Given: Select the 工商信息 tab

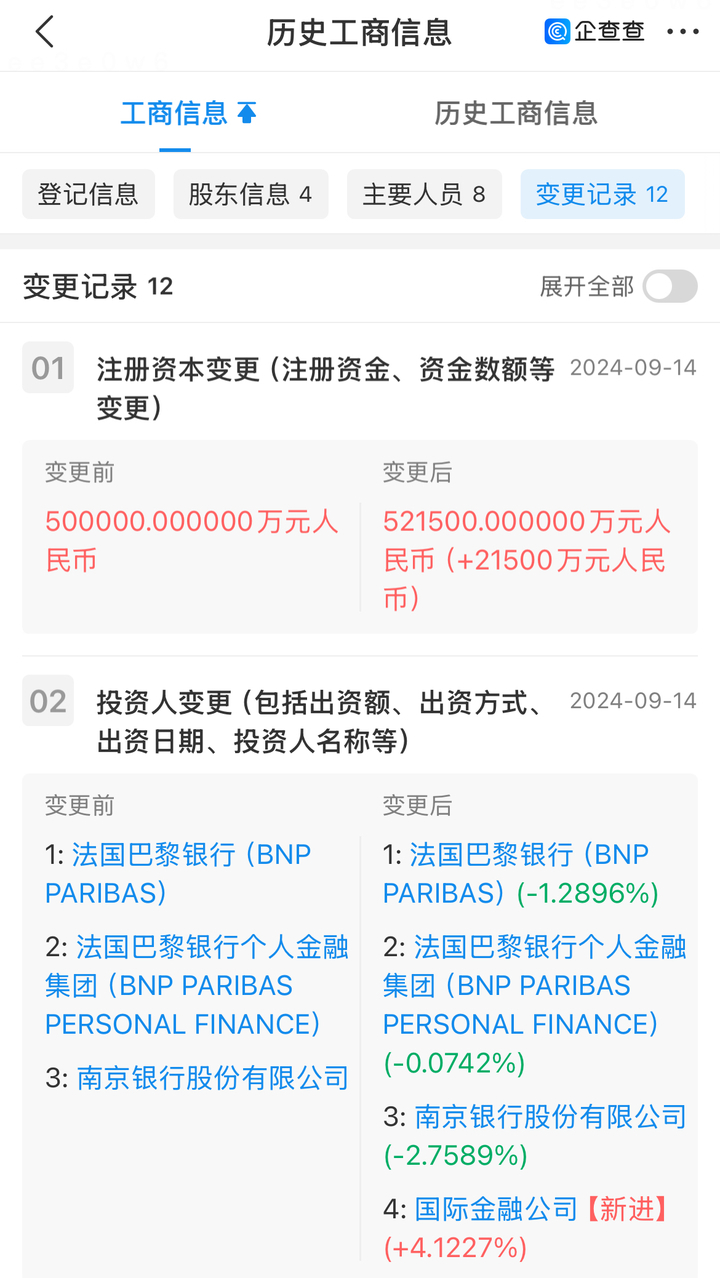Looking at the screenshot, I should 189,113.
